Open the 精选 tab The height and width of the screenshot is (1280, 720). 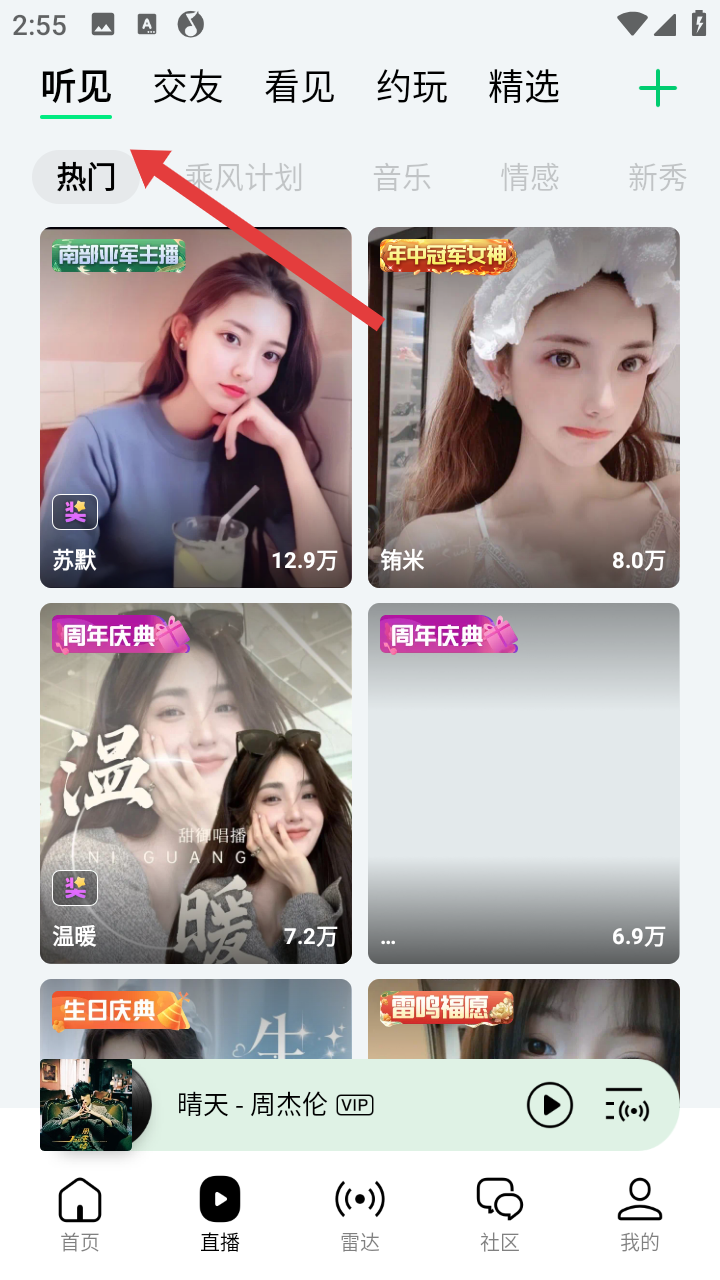pyautogui.click(x=523, y=88)
